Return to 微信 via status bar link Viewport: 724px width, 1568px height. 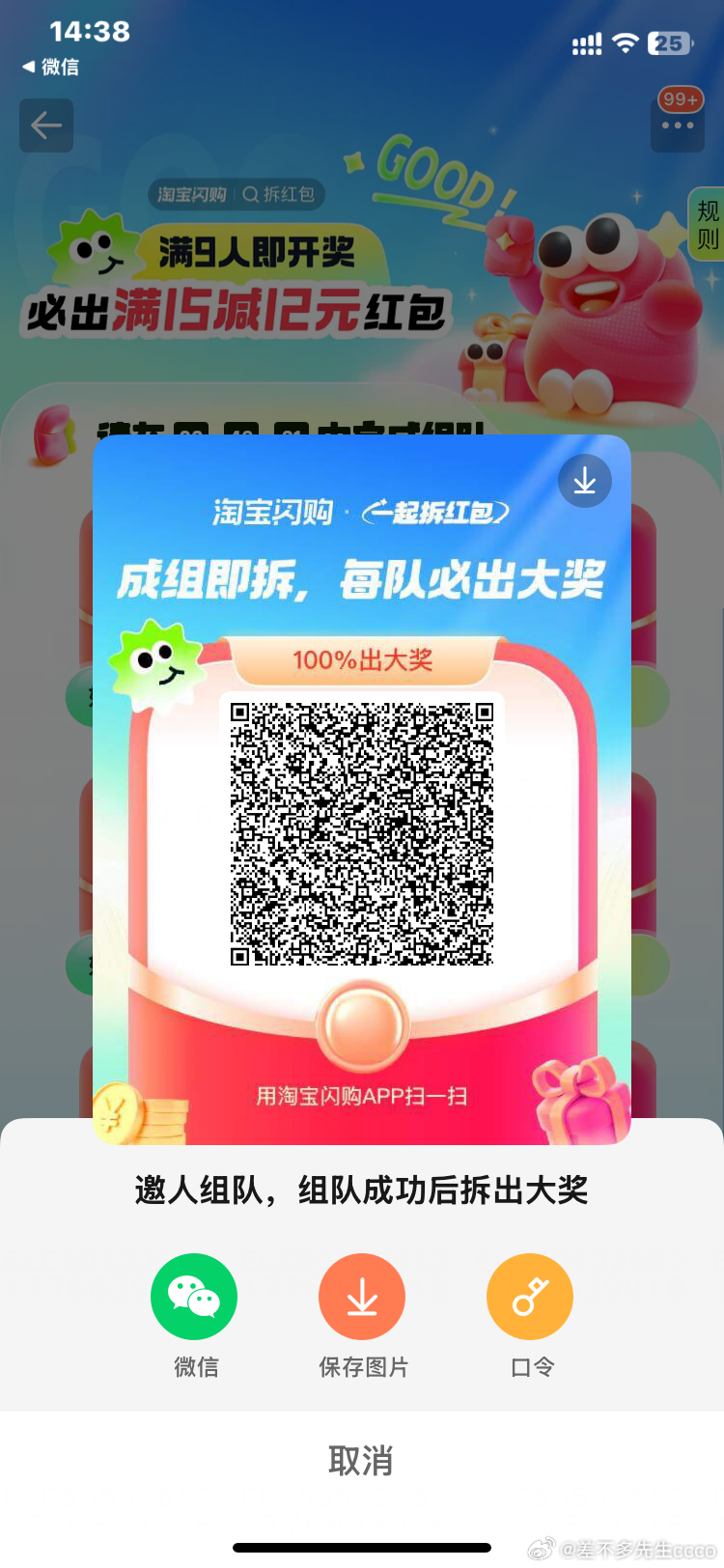[51, 67]
